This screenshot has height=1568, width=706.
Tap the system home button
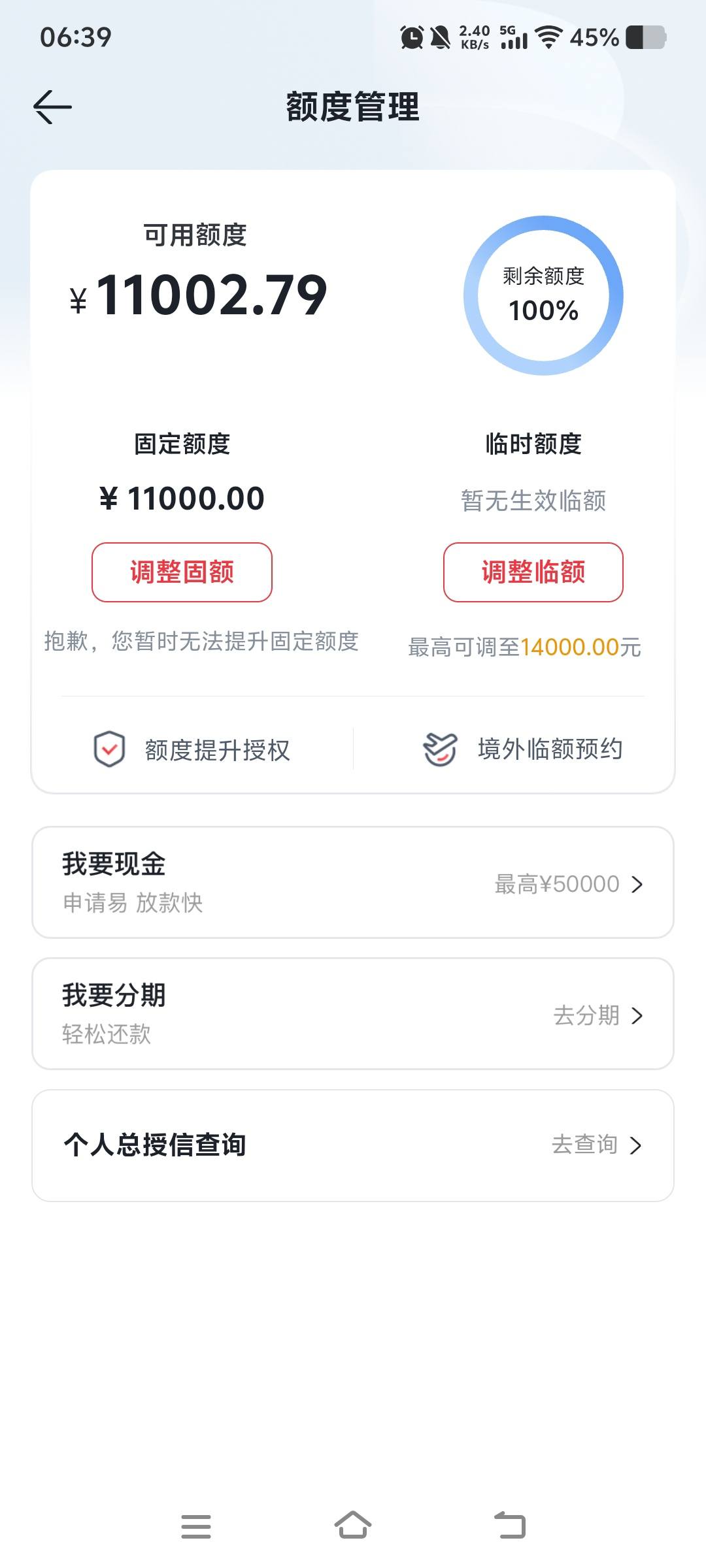[x=353, y=1526]
